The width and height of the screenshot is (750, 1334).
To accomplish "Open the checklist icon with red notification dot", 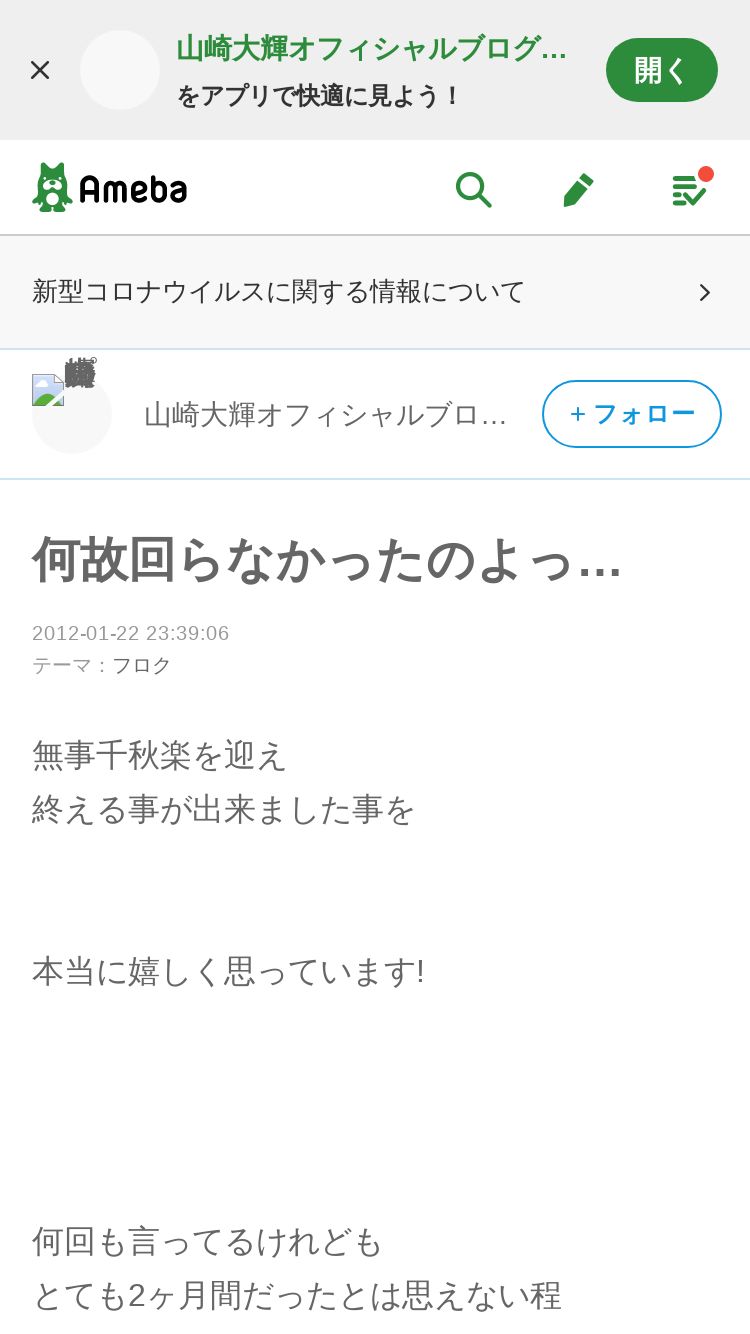I will point(690,188).
